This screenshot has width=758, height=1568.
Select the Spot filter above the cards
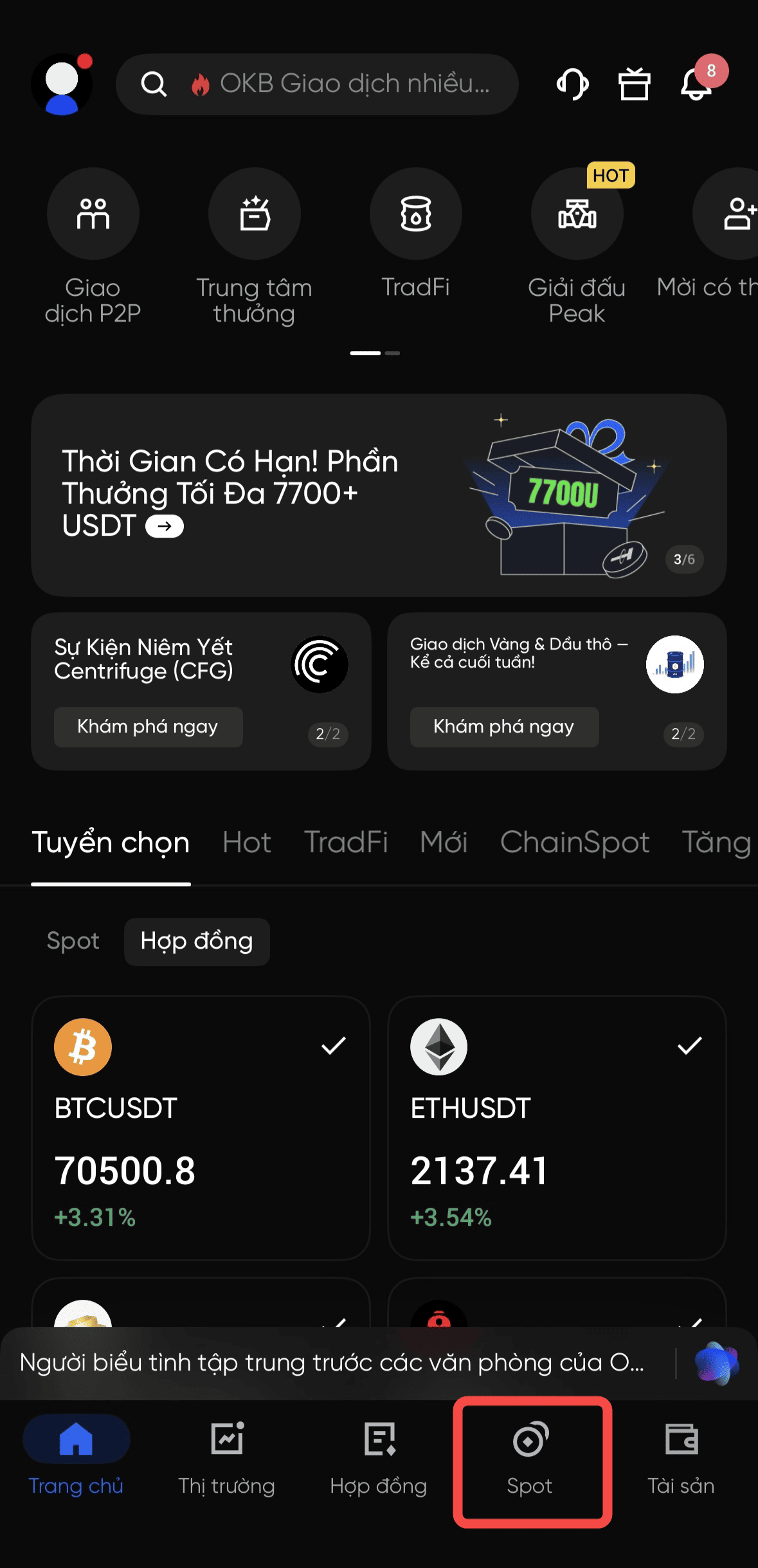[x=73, y=942]
